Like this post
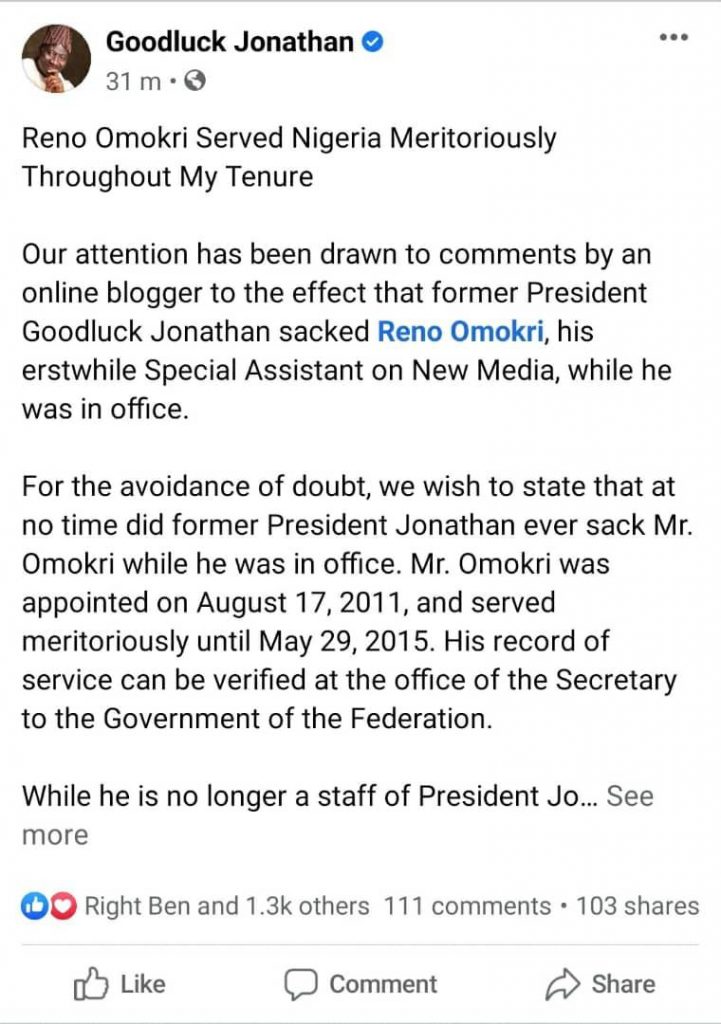This screenshot has width=721, height=1024. point(120,984)
